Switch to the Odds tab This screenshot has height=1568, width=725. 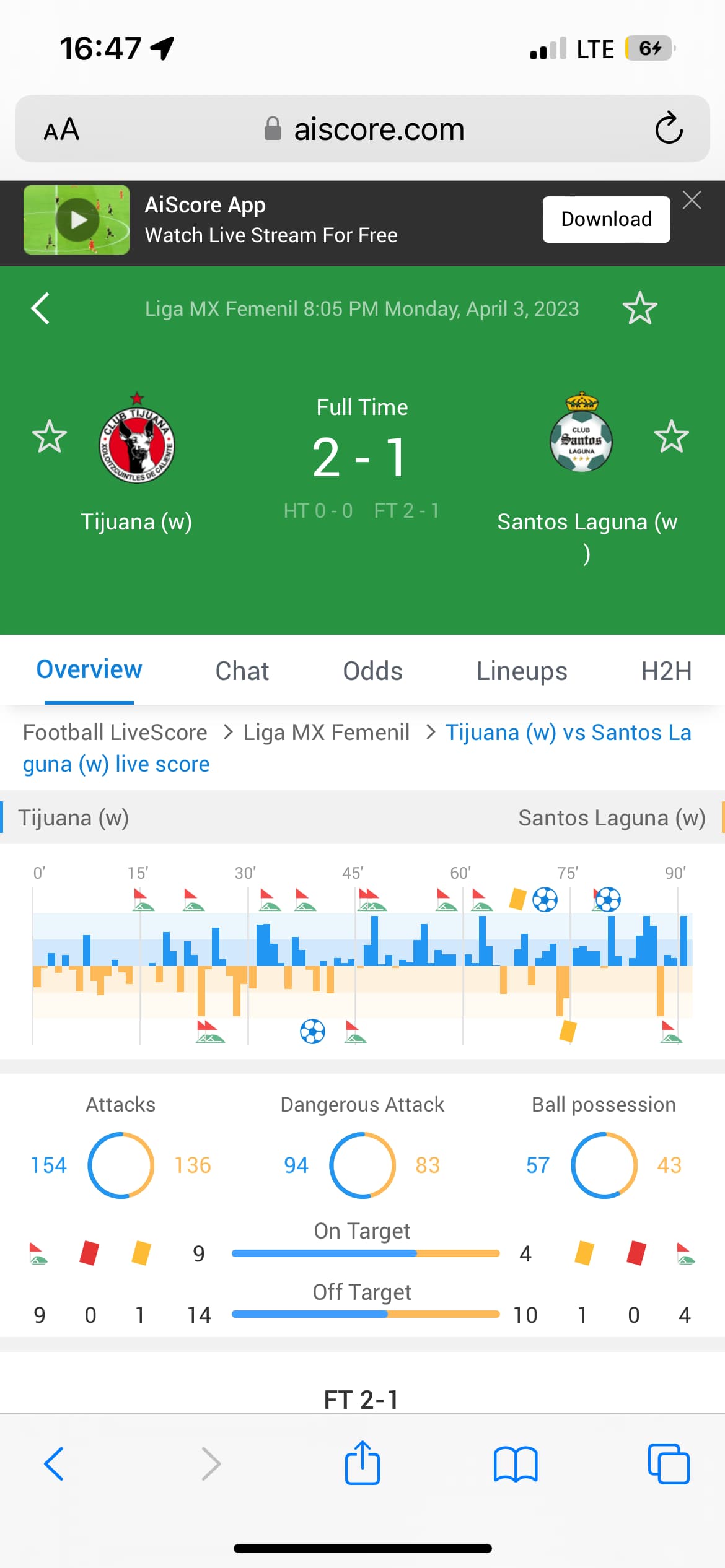pyautogui.click(x=372, y=671)
